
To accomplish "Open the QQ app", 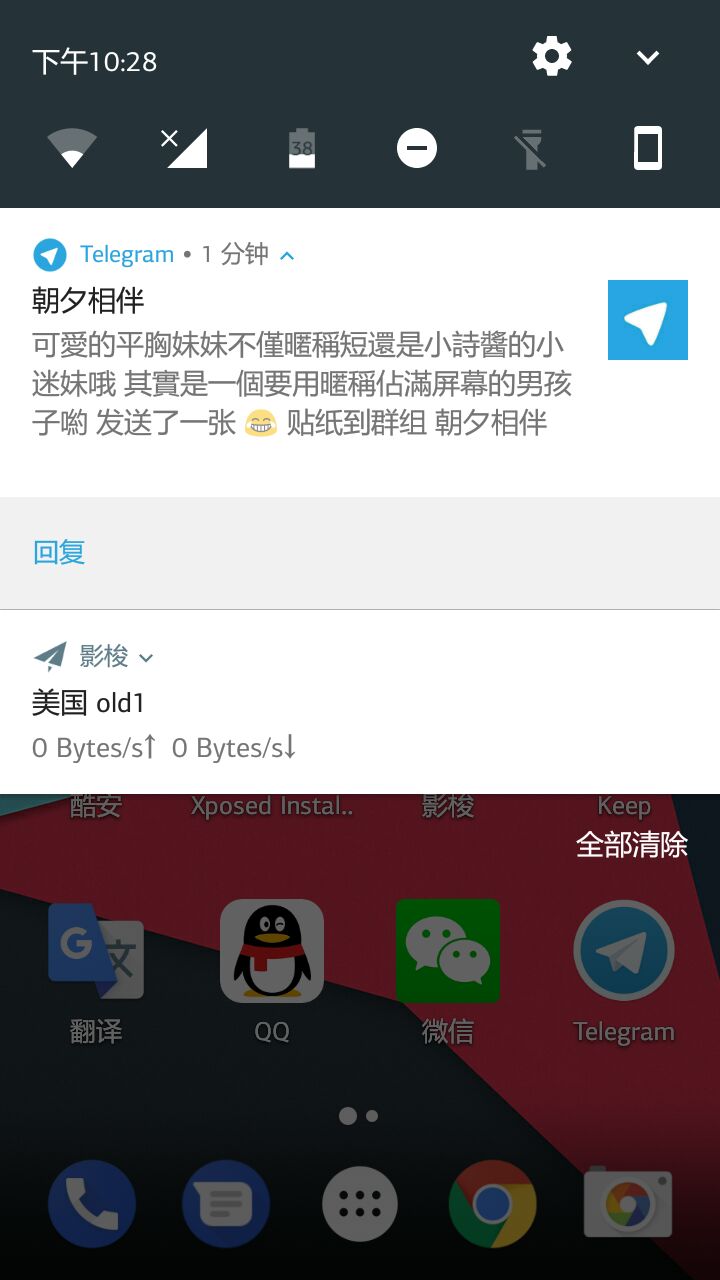I will [272, 952].
